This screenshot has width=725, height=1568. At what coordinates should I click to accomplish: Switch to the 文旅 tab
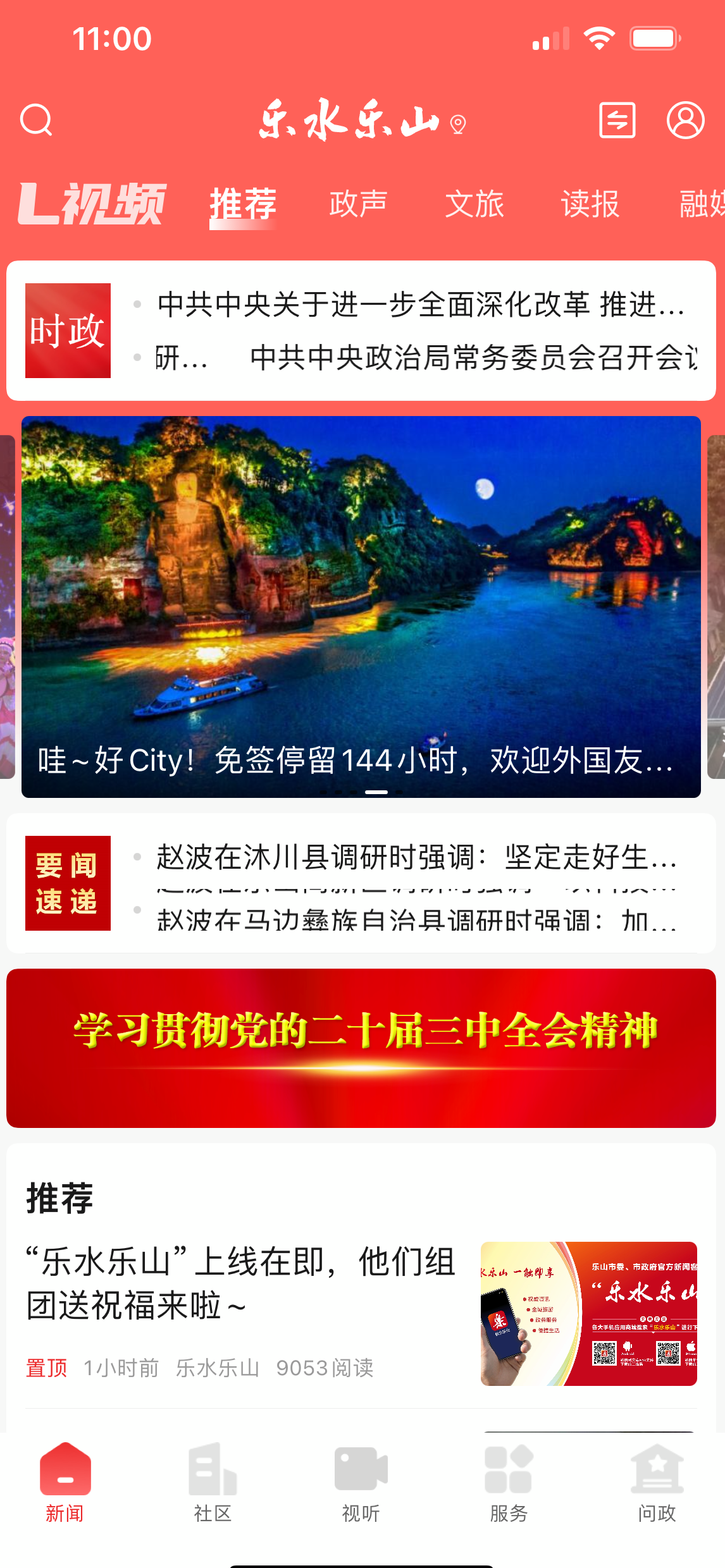tap(474, 204)
